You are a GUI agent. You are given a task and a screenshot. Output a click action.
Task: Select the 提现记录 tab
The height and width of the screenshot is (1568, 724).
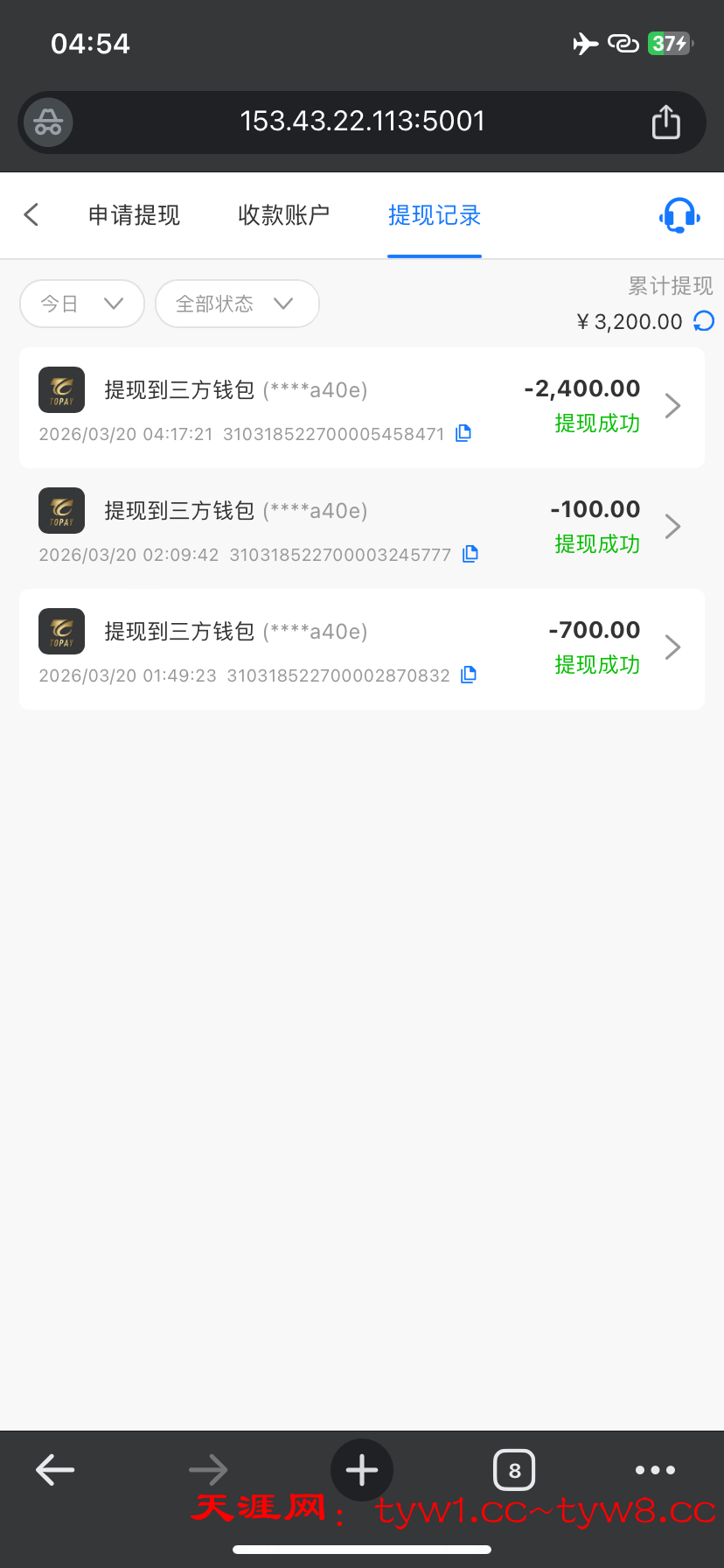(435, 215)
